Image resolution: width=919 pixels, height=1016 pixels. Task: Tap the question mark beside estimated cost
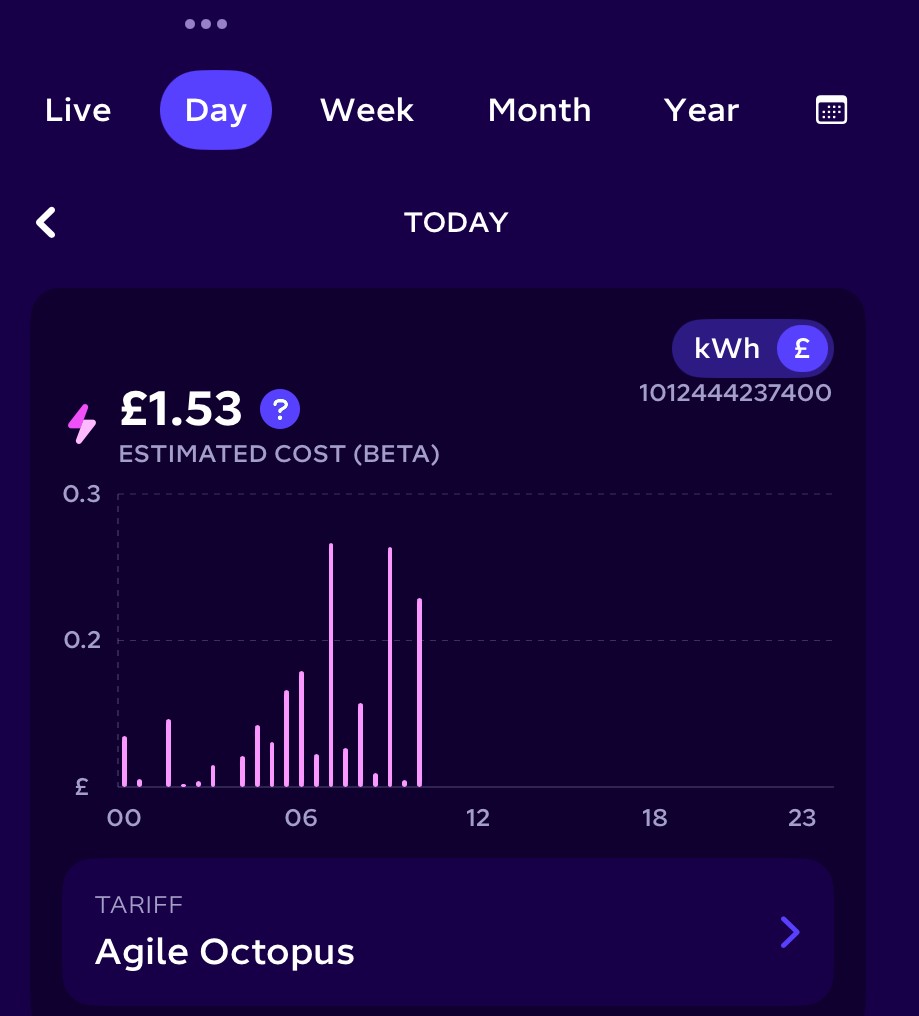(x=280, y=409)
